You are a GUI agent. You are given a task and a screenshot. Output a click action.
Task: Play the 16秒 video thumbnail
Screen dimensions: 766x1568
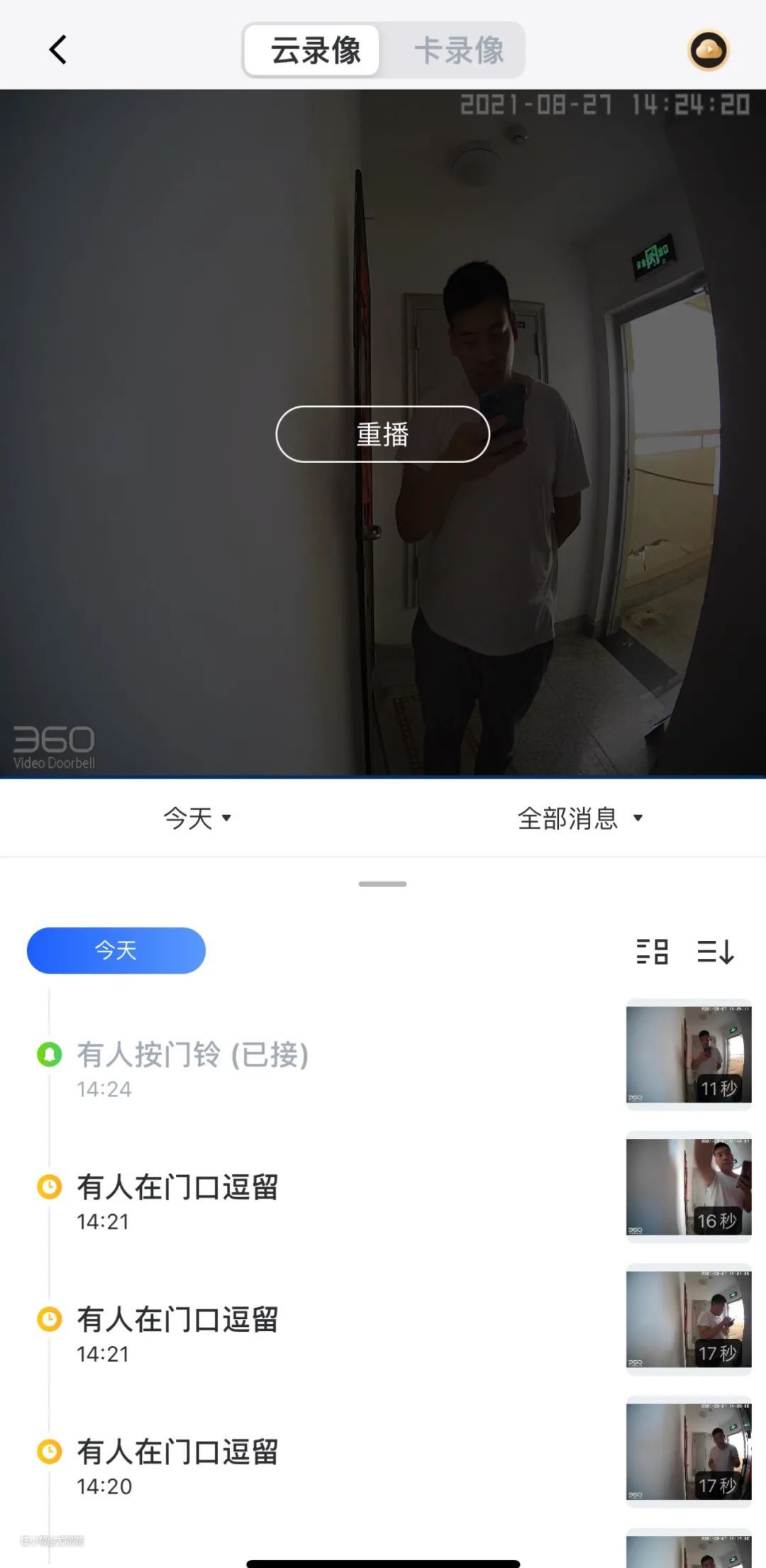pos(688,1186)
